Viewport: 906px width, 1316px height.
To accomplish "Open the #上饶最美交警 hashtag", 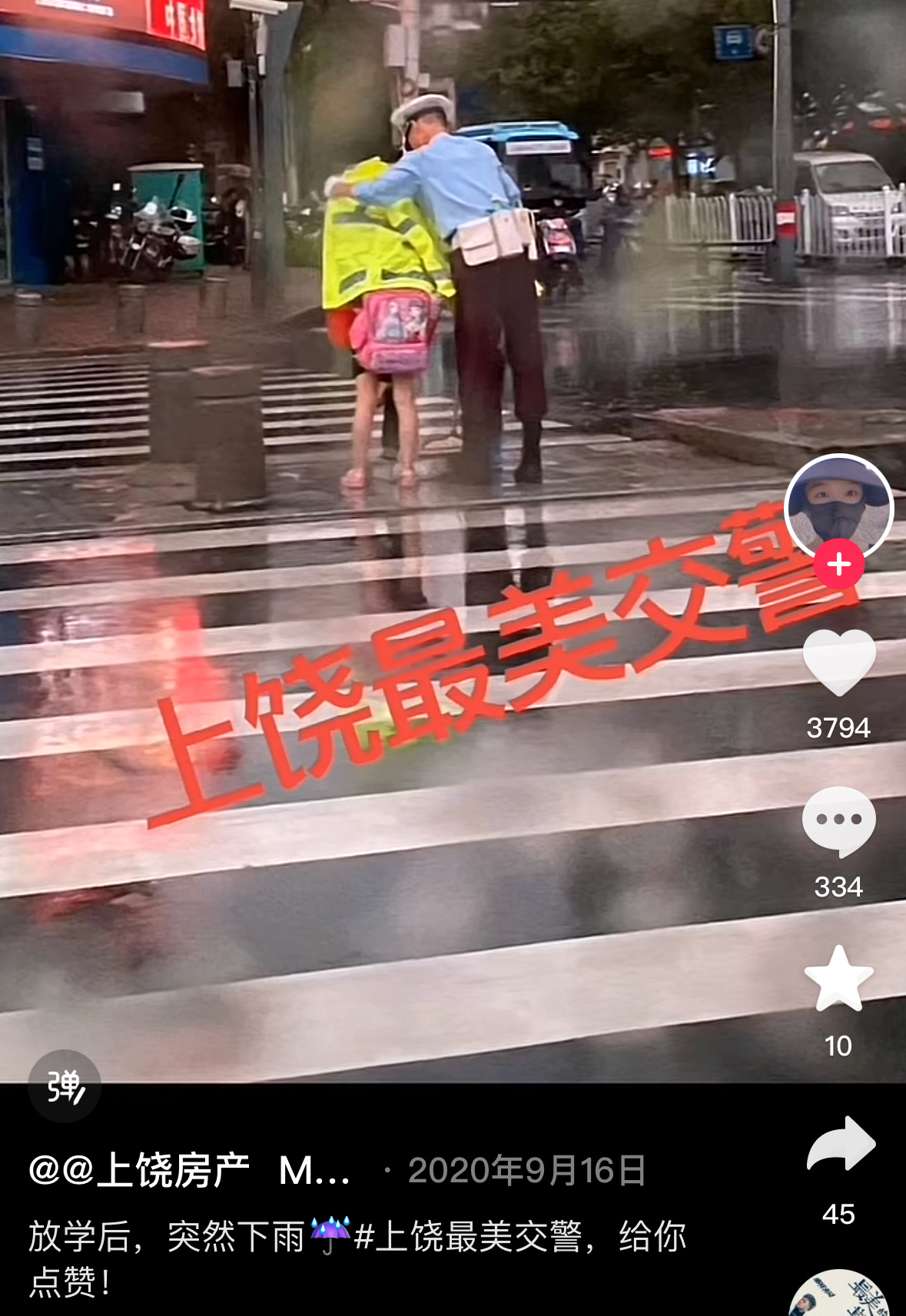I will (467, 1238).
